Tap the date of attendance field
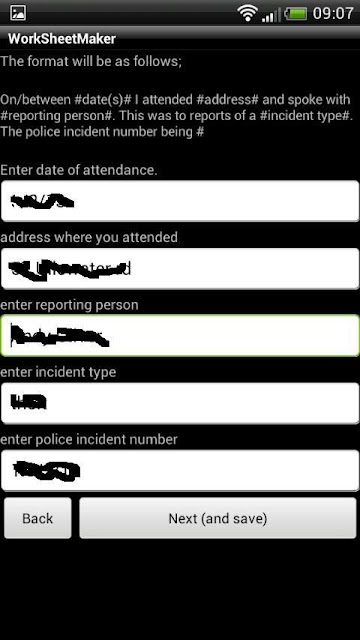The height and width of the screenshot is (640, 360). coord(180,201)
